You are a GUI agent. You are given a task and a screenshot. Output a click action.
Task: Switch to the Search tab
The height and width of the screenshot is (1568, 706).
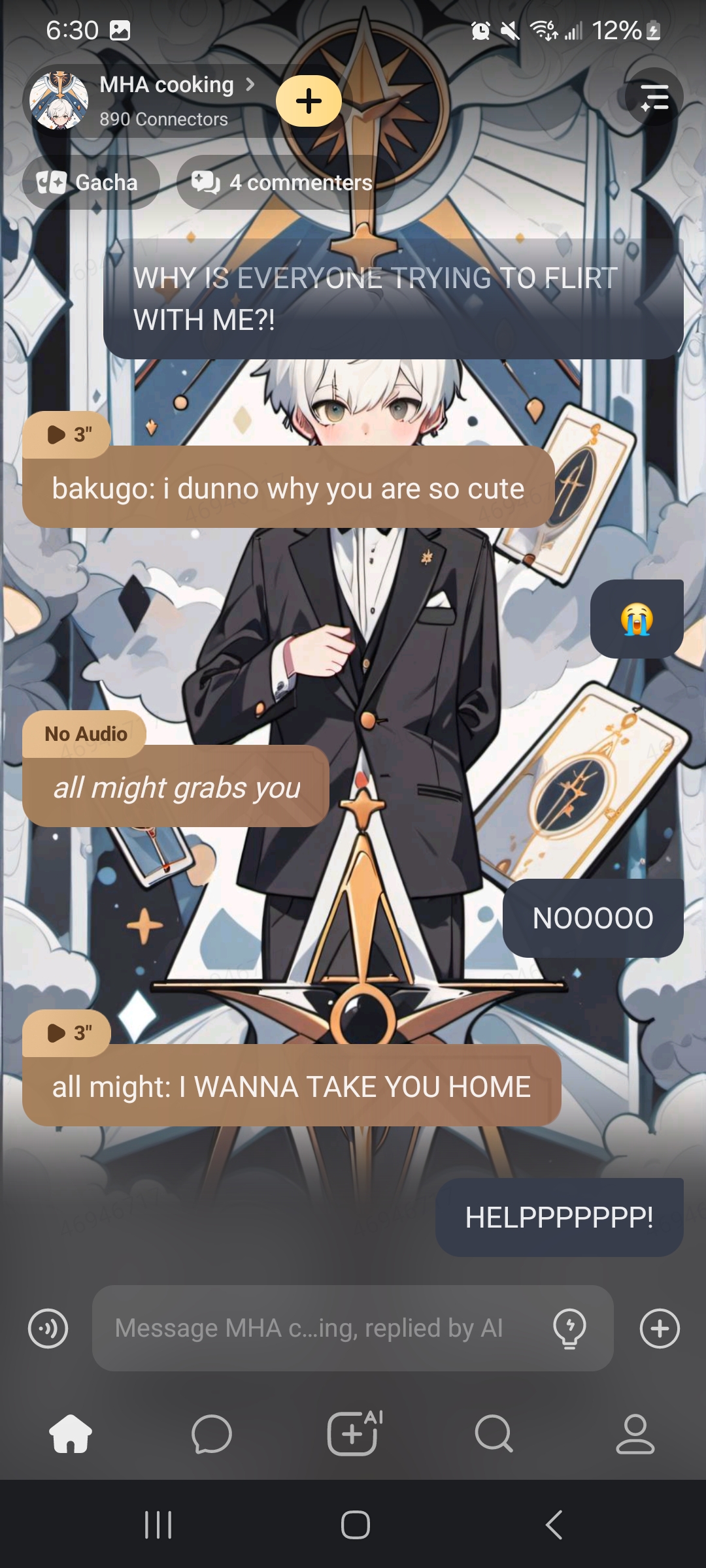[x=494, y=1434]
